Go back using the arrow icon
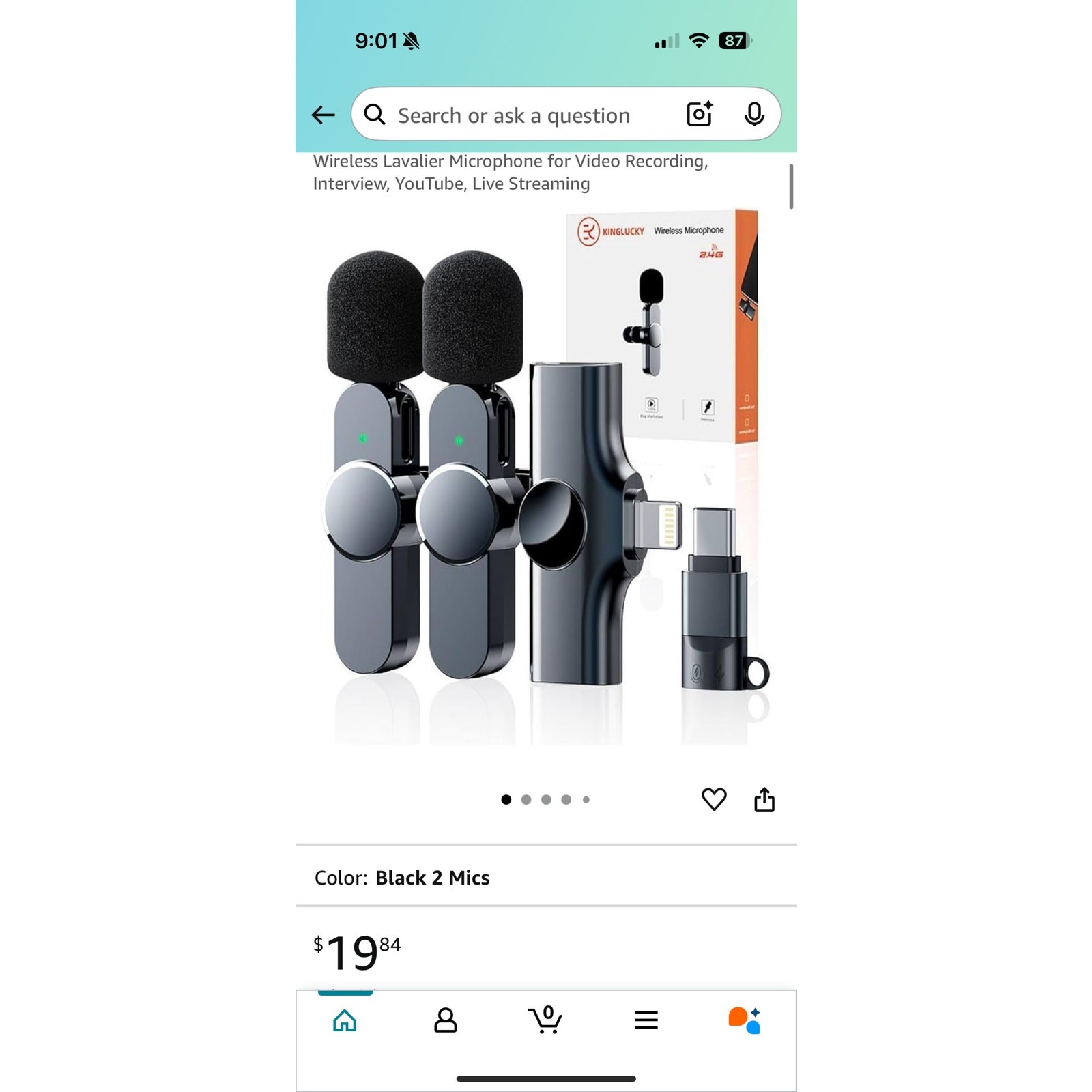 point(323,115)
